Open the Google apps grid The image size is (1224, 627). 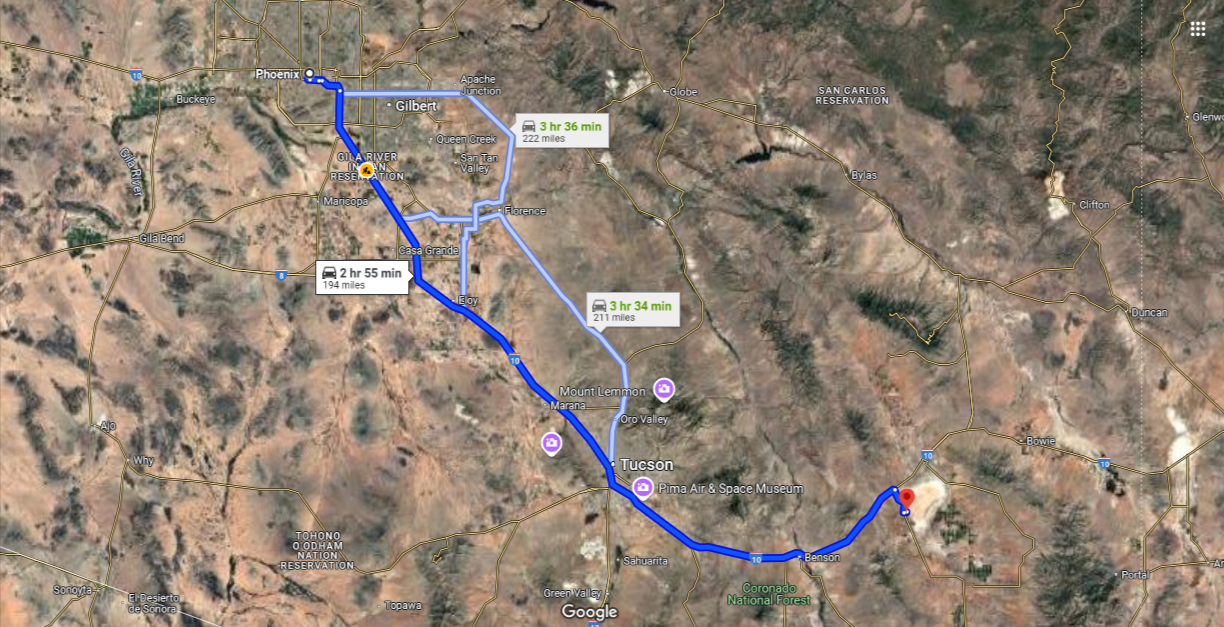click(x=1197, y=28)
